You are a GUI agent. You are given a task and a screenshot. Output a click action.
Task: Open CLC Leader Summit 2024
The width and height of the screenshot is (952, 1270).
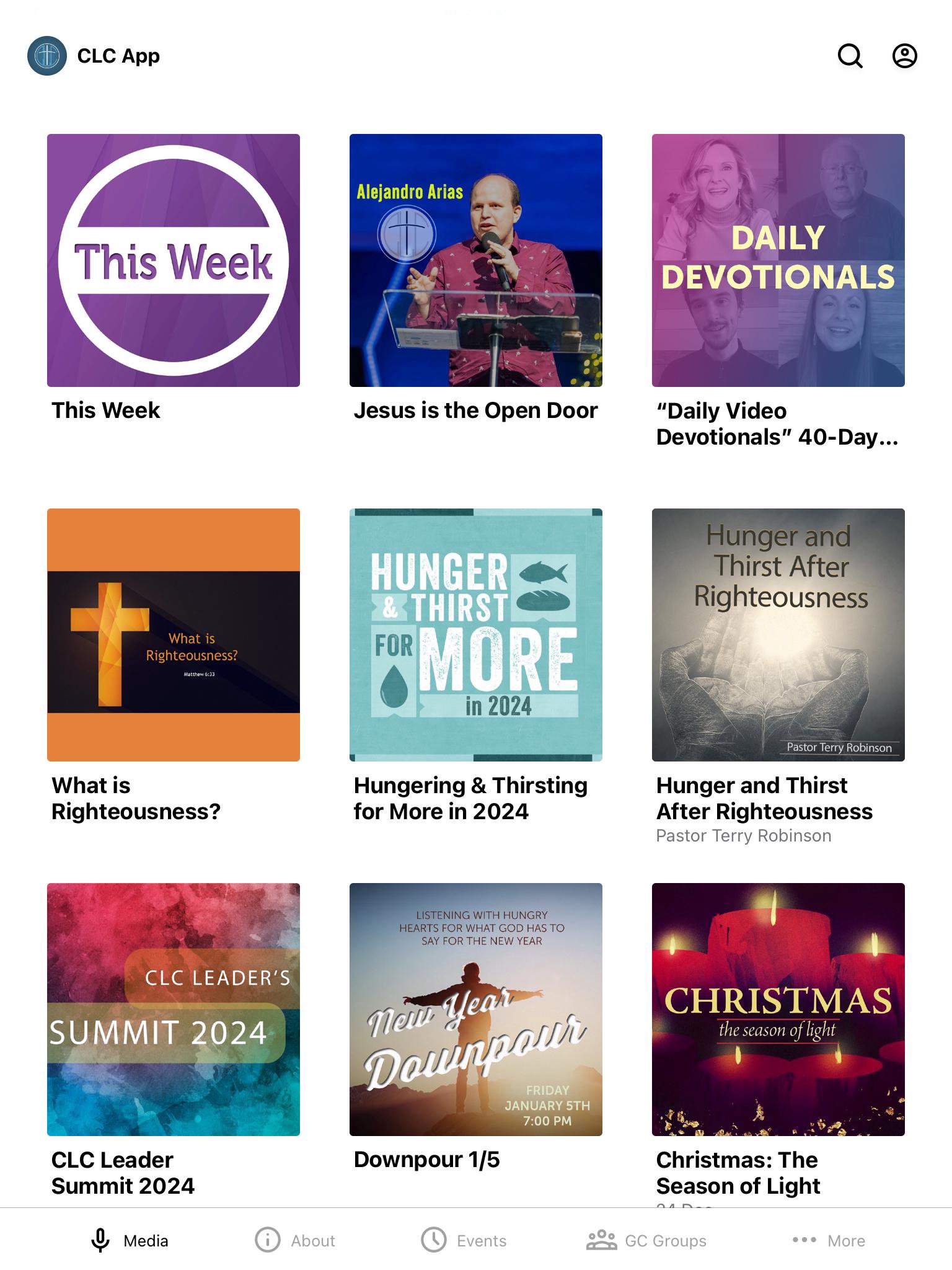[x=174, y=1010]
